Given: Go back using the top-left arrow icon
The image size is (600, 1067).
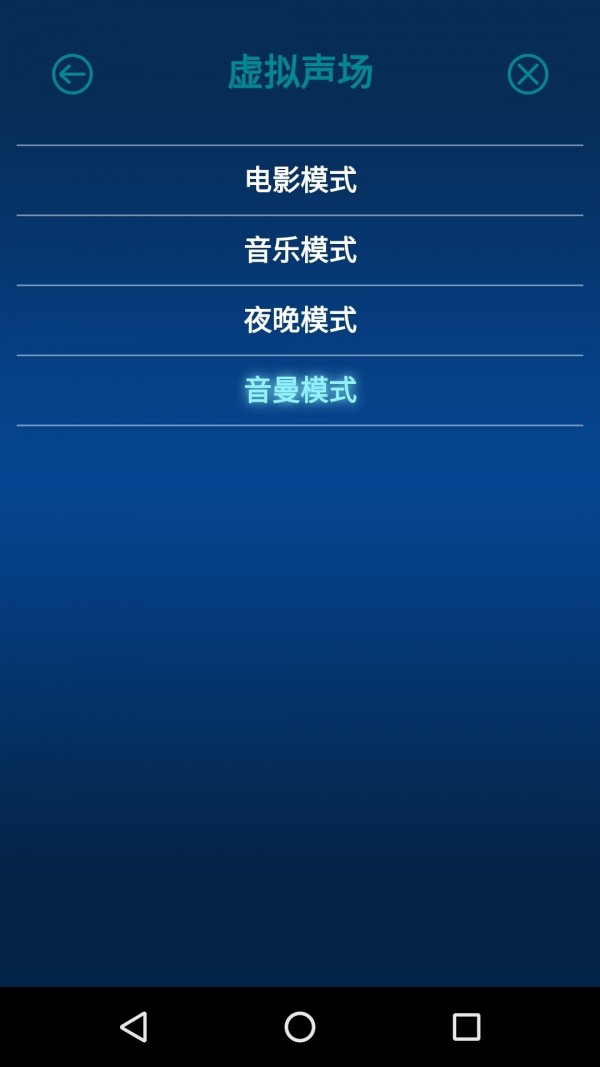Looking at the screenshot, I should tap(72, 74).
